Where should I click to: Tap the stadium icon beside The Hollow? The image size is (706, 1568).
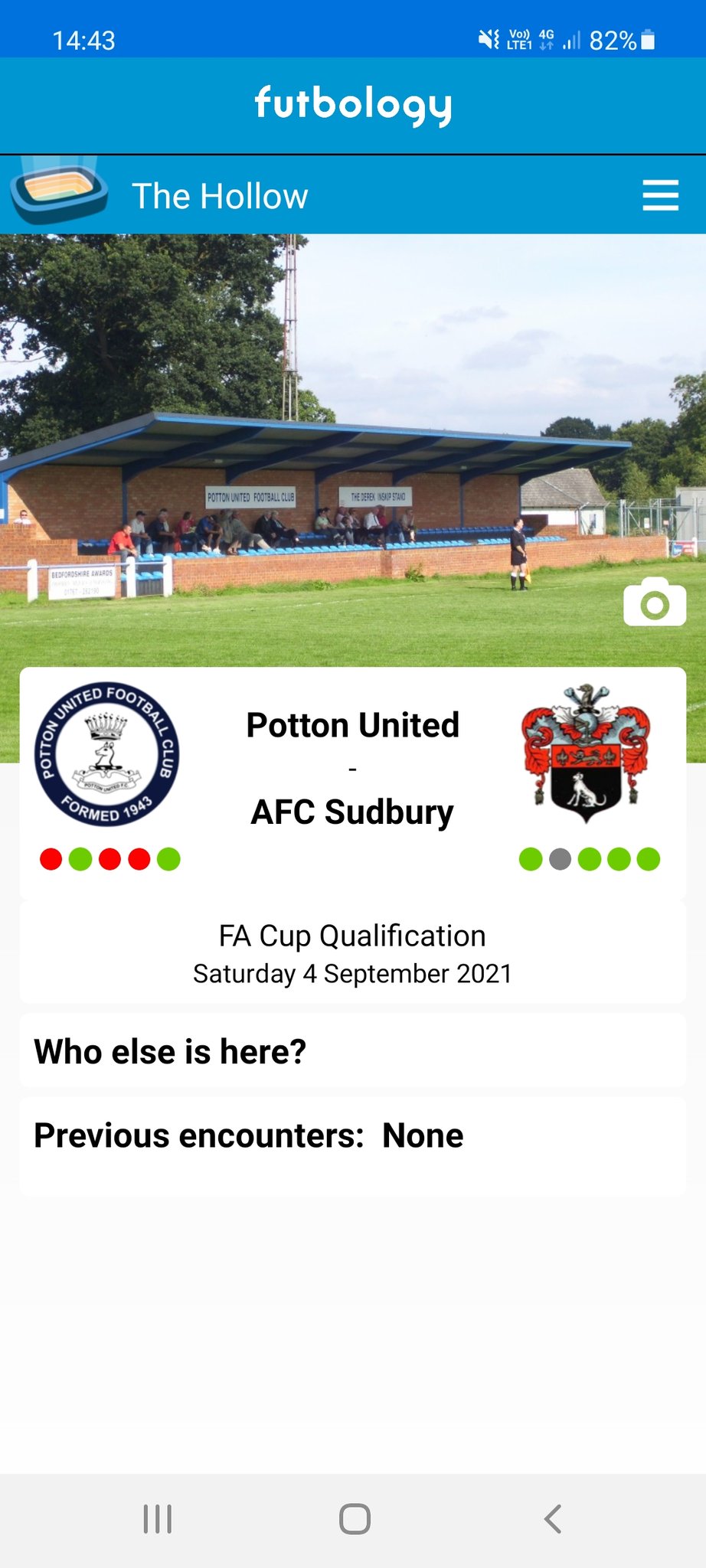point(60,191)
